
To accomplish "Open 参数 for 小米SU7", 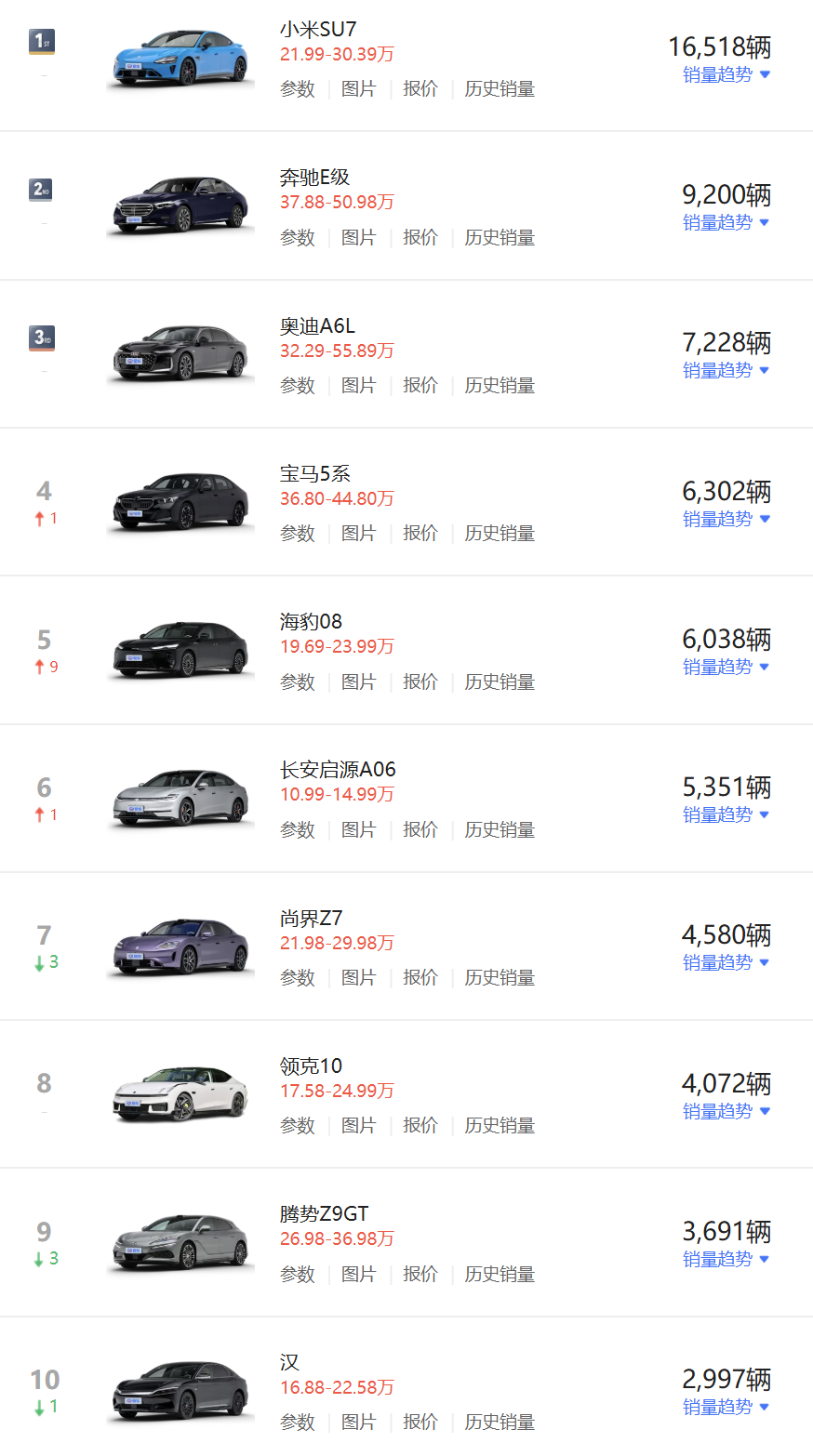I will [298, 89].
